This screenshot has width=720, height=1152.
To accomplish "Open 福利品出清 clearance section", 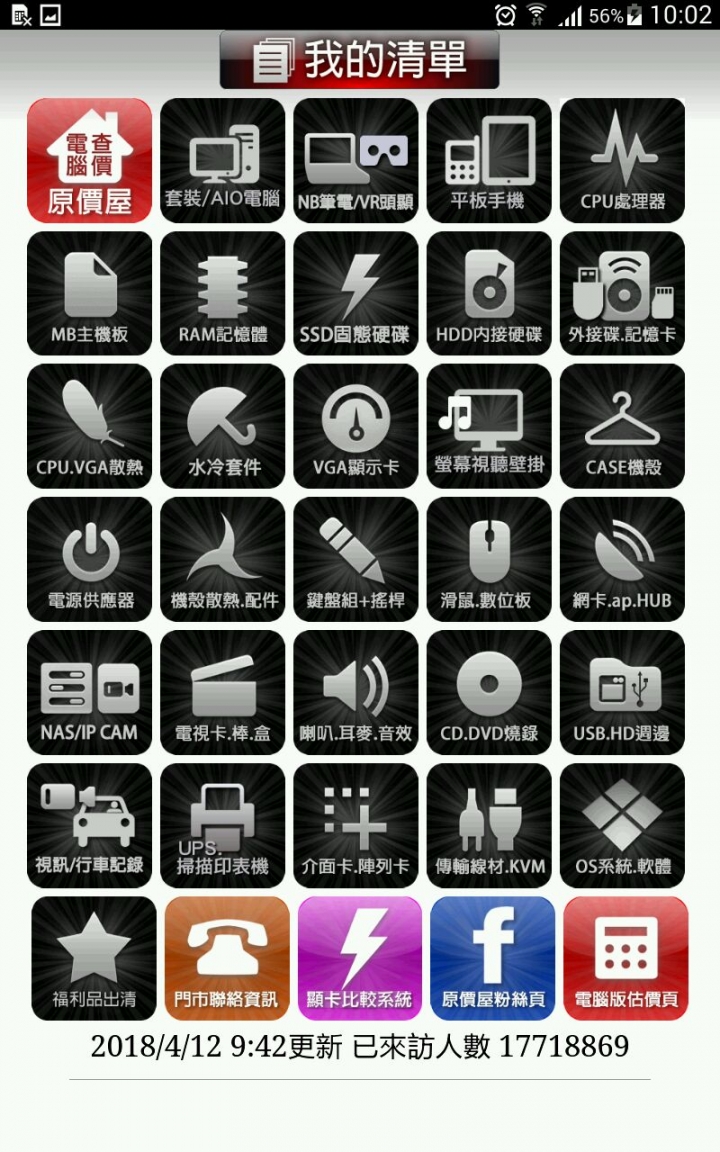I will point(94,958).
